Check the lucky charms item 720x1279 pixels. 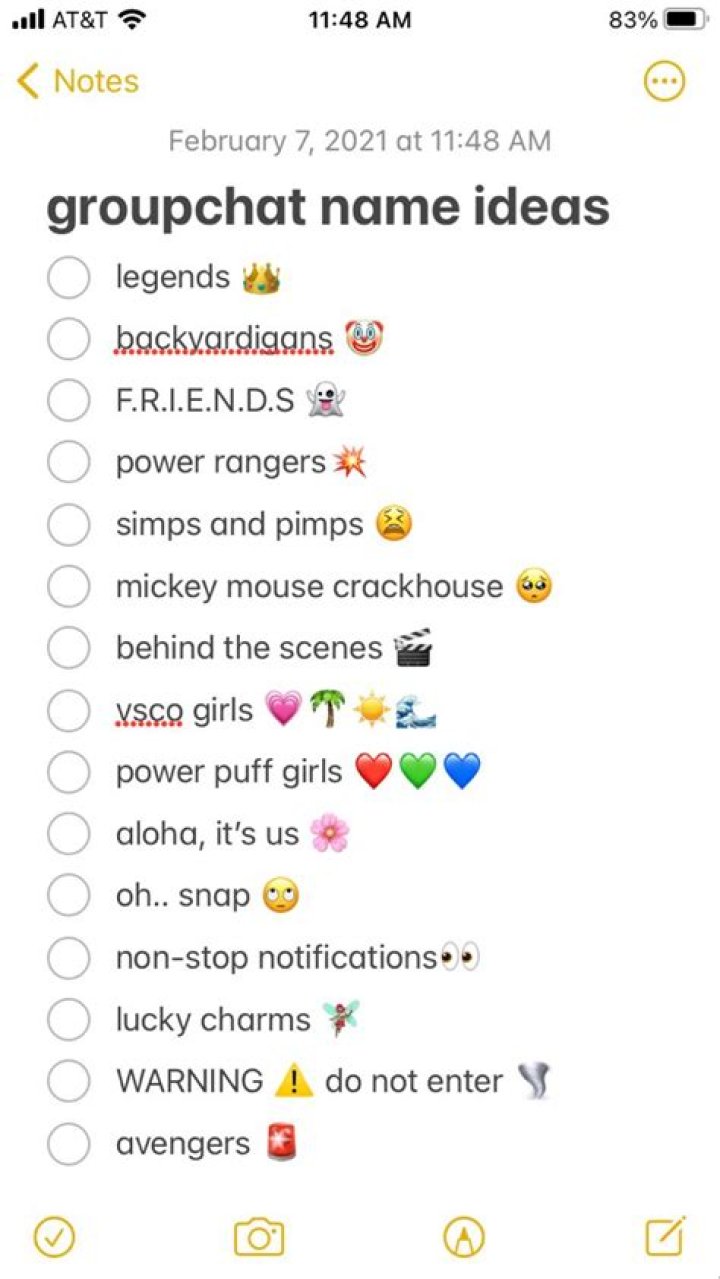coord(69,1020)
